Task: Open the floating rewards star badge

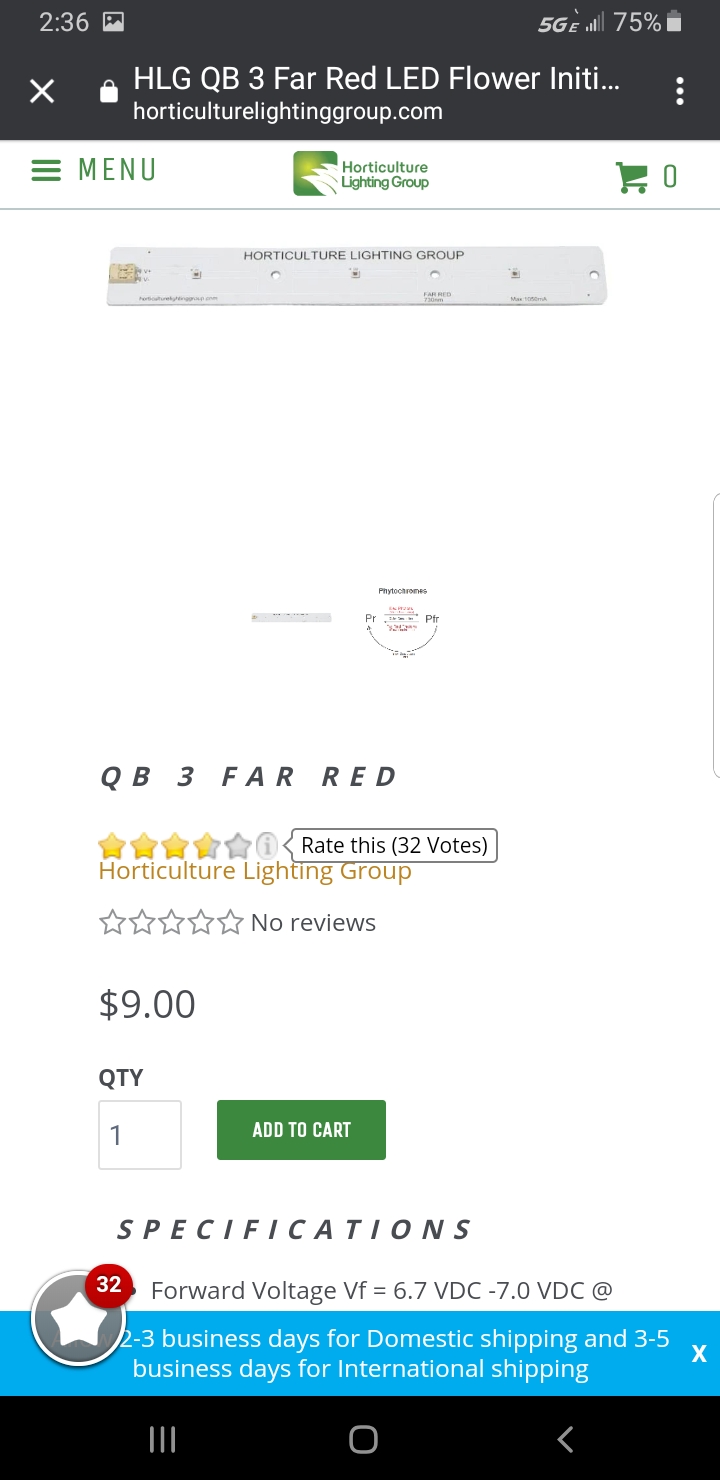Action: pyautogui.click(x=79, y=1320)
